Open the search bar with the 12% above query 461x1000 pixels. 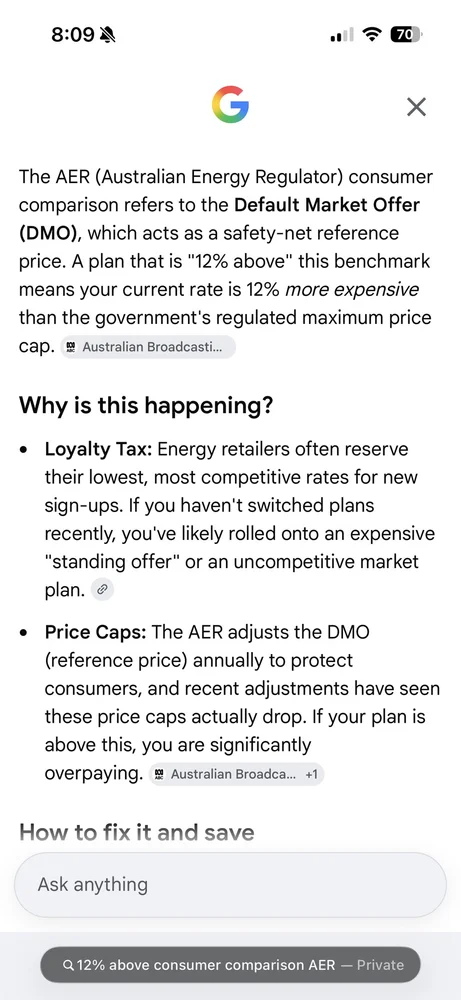[x=230, y=965]
